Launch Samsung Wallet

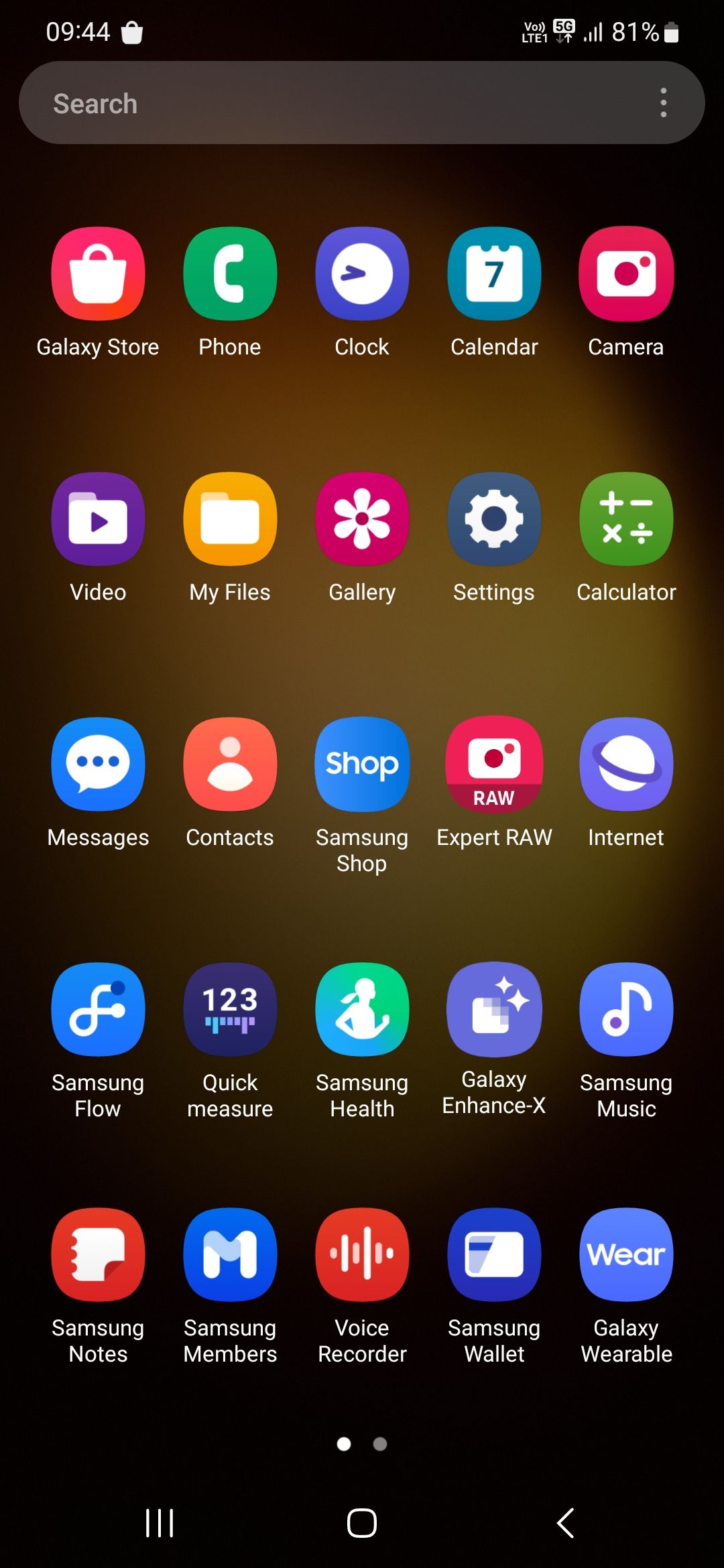click(494, 1255)
